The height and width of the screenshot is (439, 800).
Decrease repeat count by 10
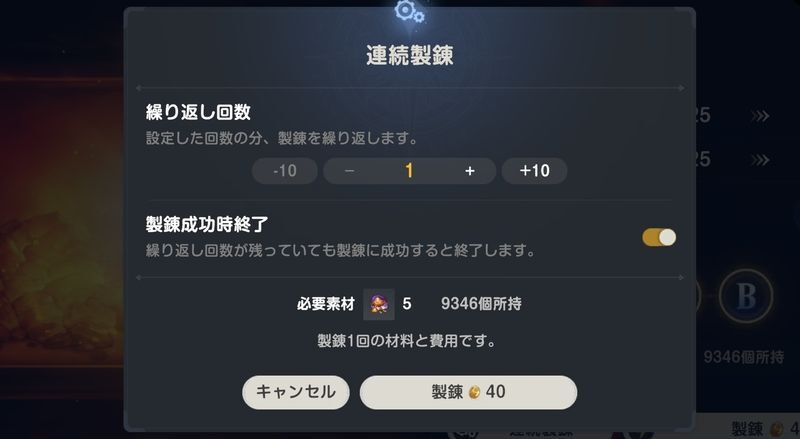click(284, 171)
